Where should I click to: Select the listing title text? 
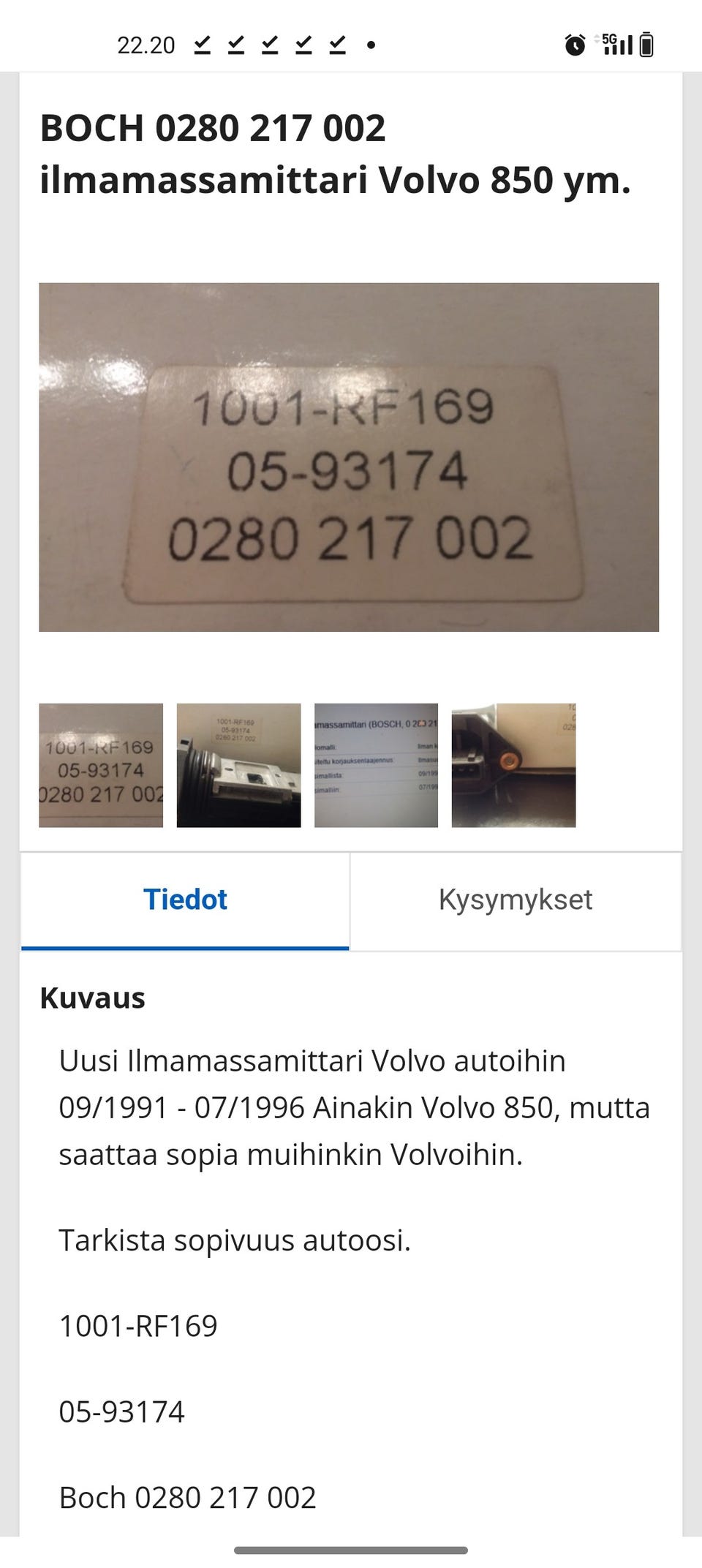point(336,155)
